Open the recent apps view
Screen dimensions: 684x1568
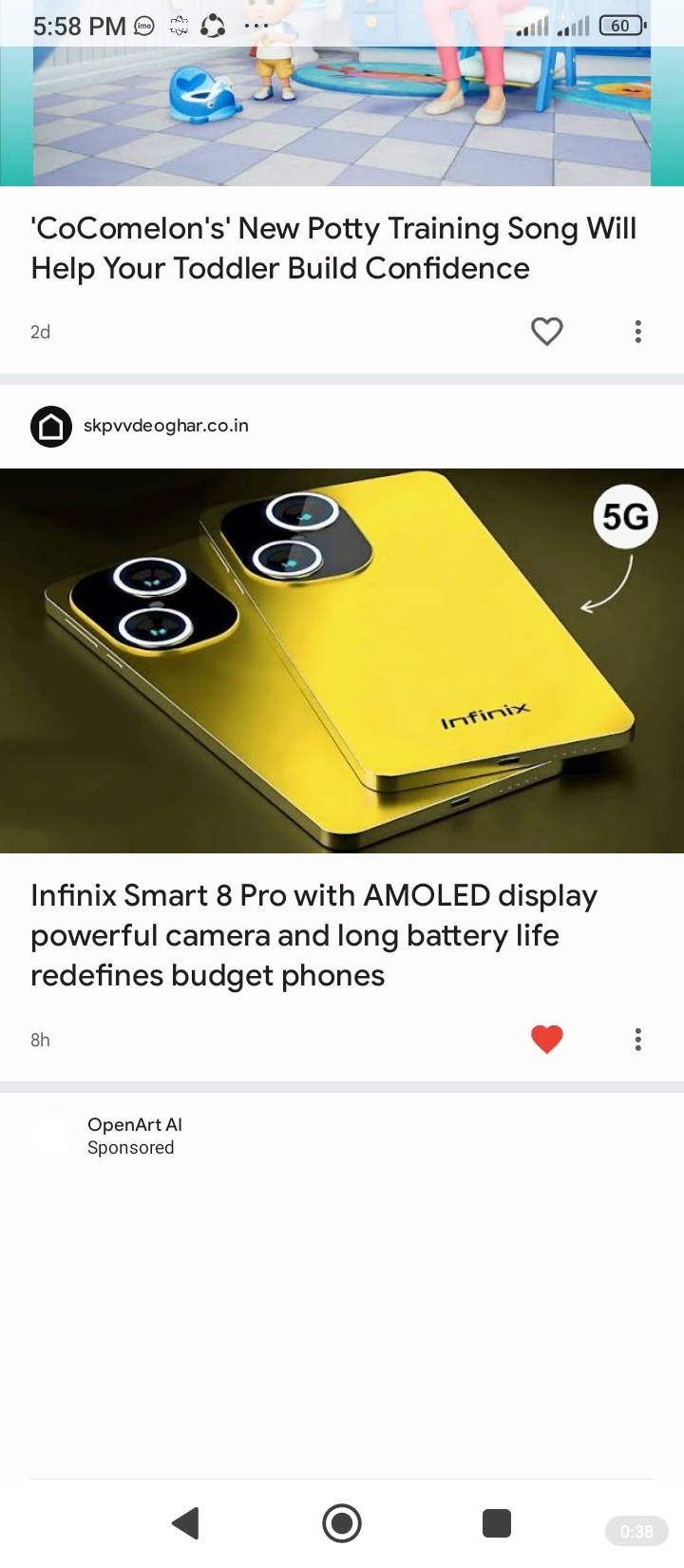[x=496, y=1523]
